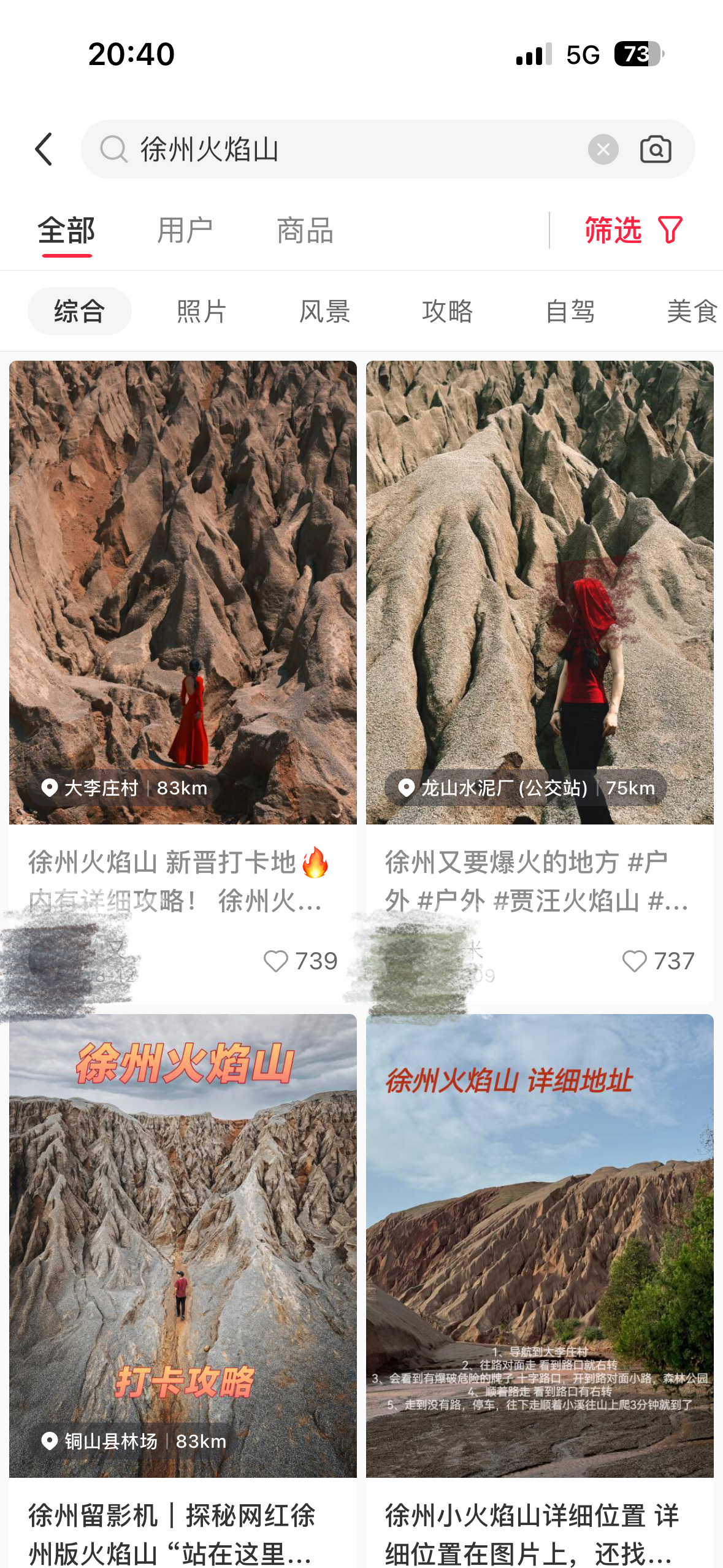Go back from search results

pyautogui.click(x=44, y=149)
